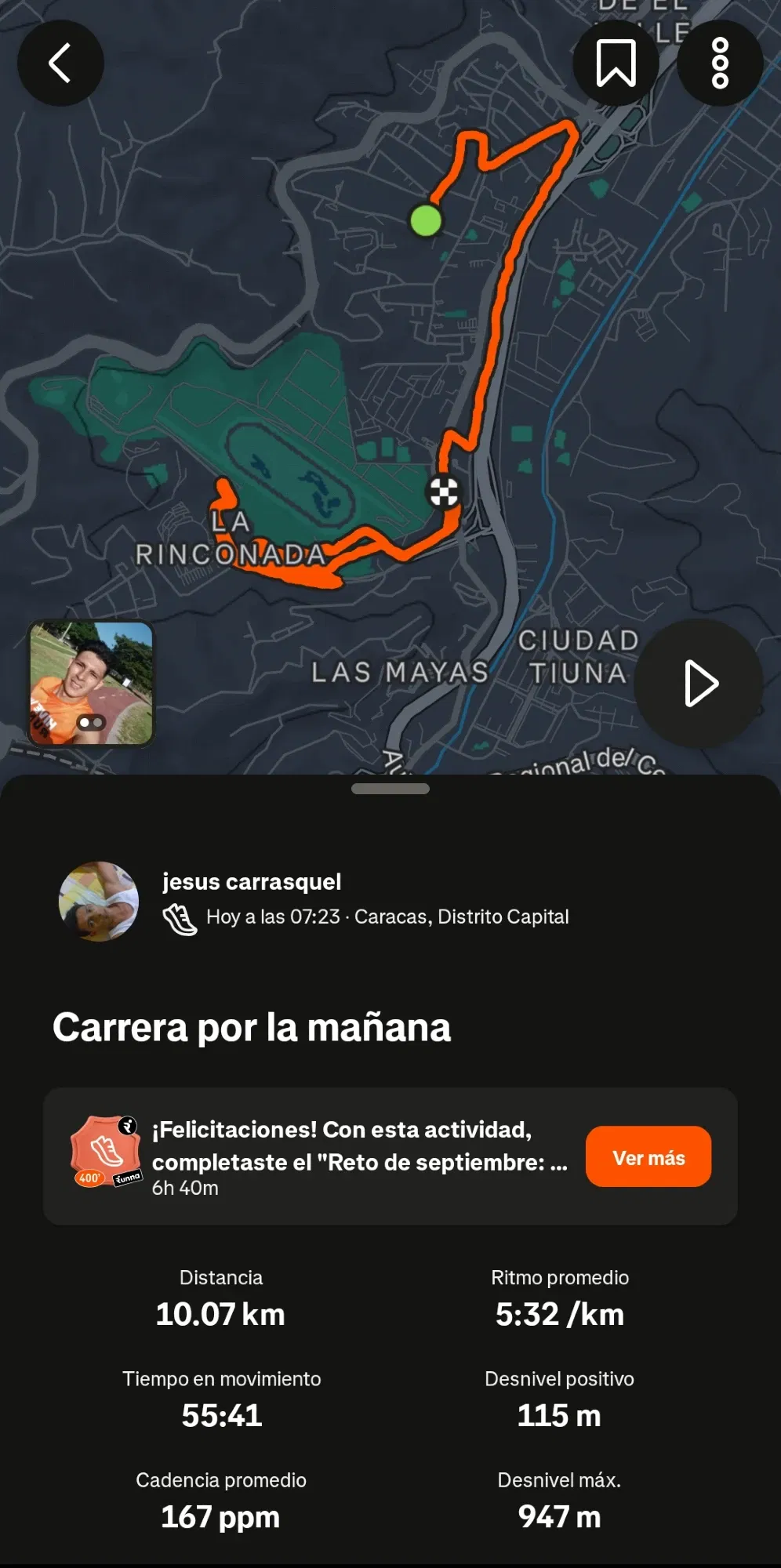Open jesus carrasquel's profile picture
This screenshot has height=1568, width=781.
point(99,902)
